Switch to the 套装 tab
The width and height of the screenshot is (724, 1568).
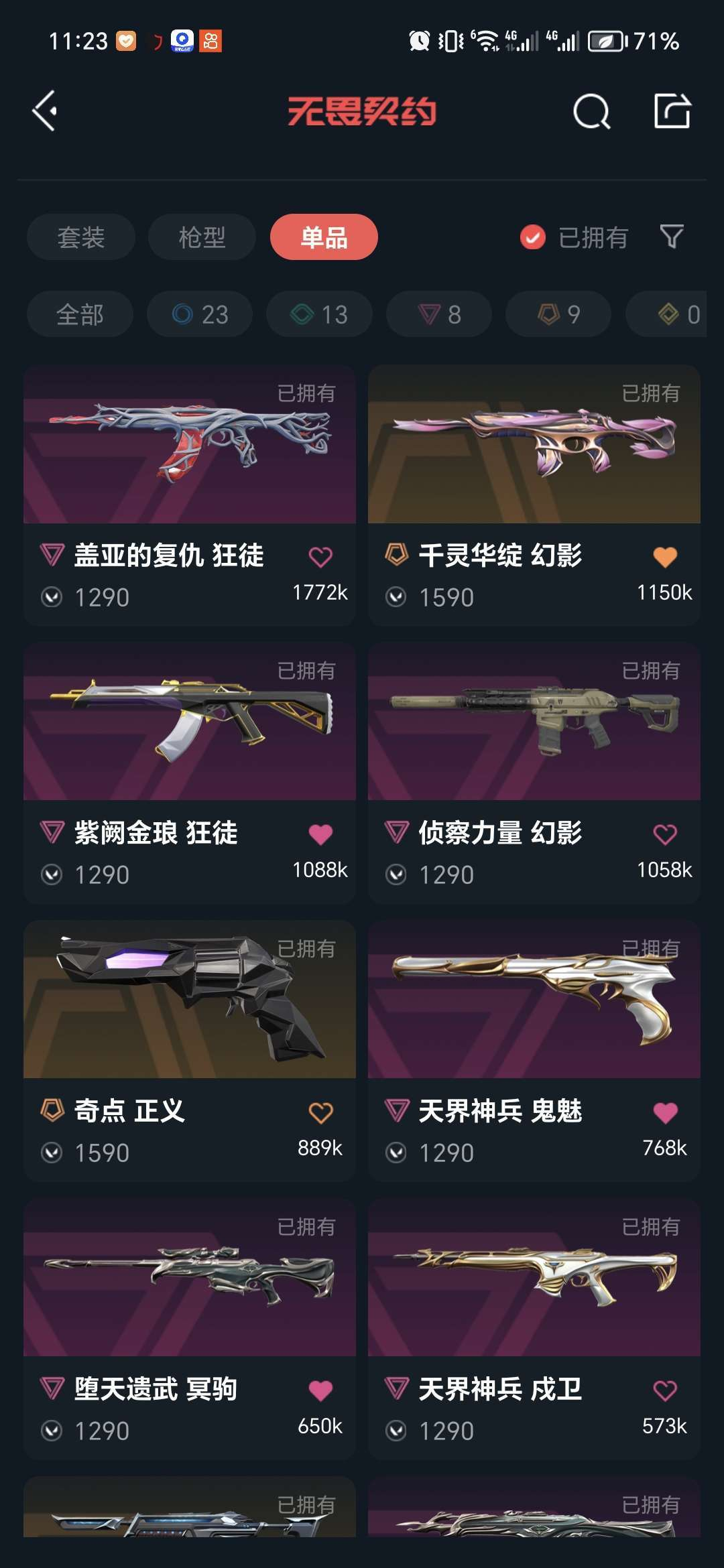tap(81, 237)
